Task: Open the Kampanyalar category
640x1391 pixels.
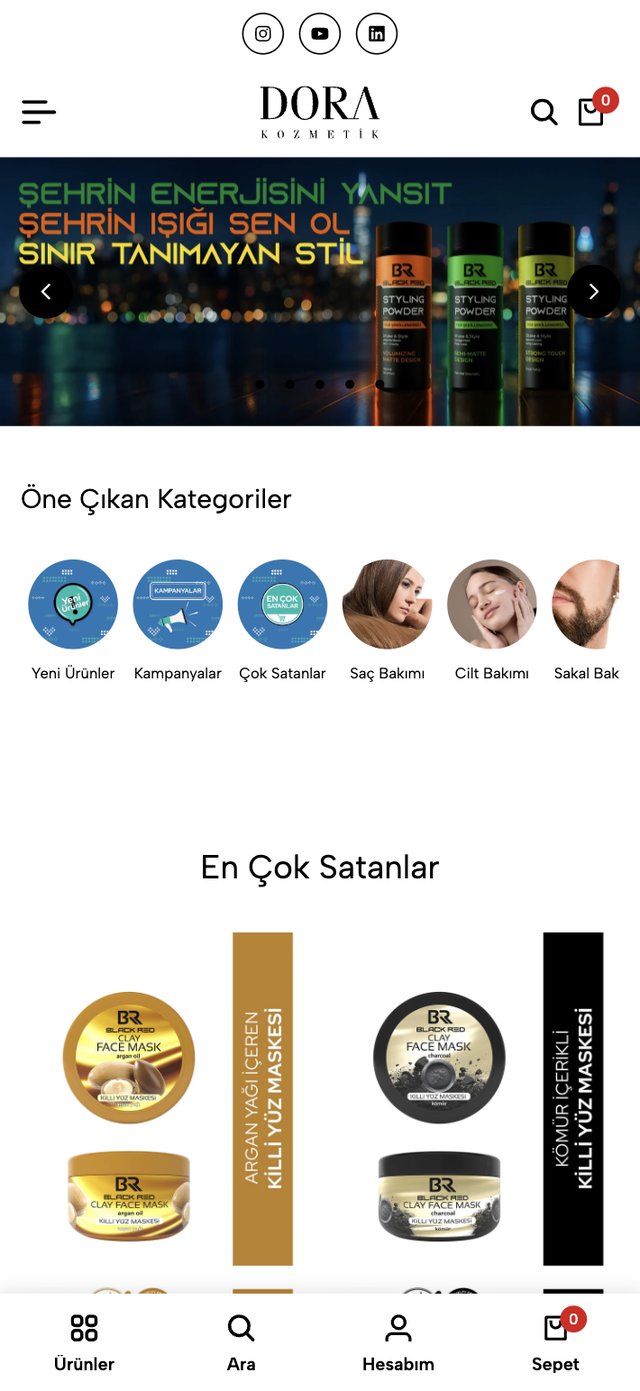Action: 178,621
